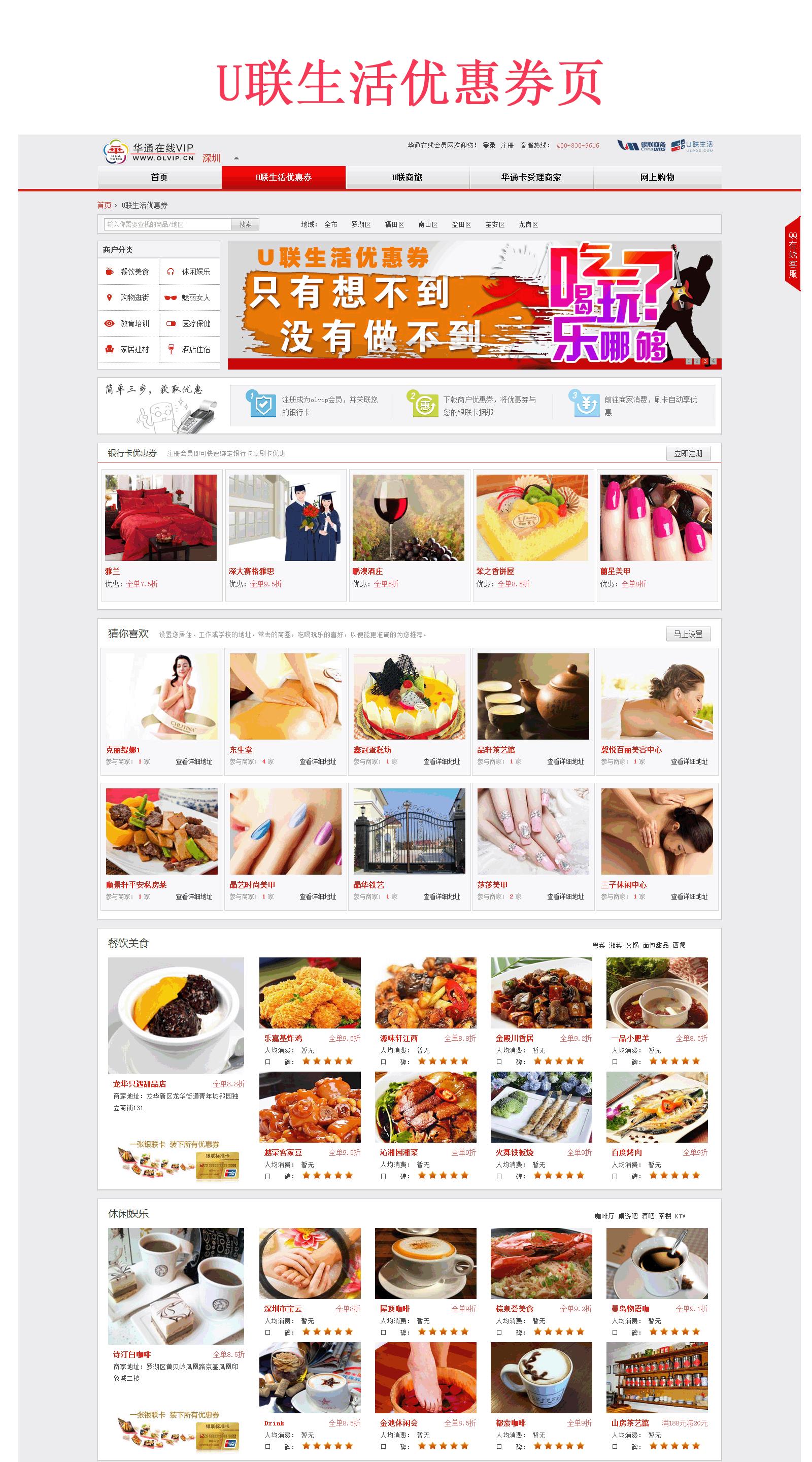Open the QQ在线客服 side tab
812x1462 pixels.
pos(792,254)
